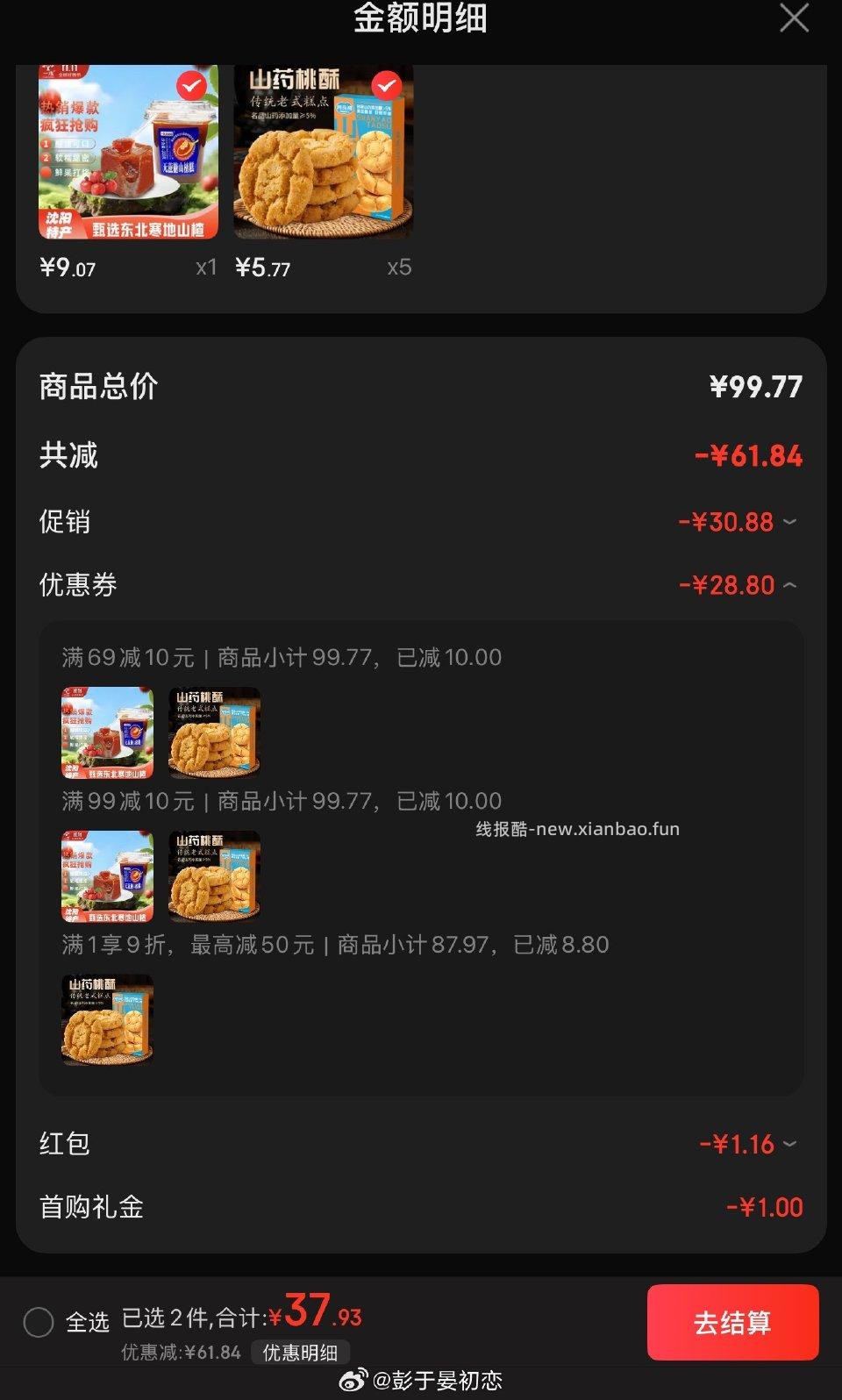Enable the 全选 select-all option
Viewport: 842px width, 1400px height.
(39, 1321)
